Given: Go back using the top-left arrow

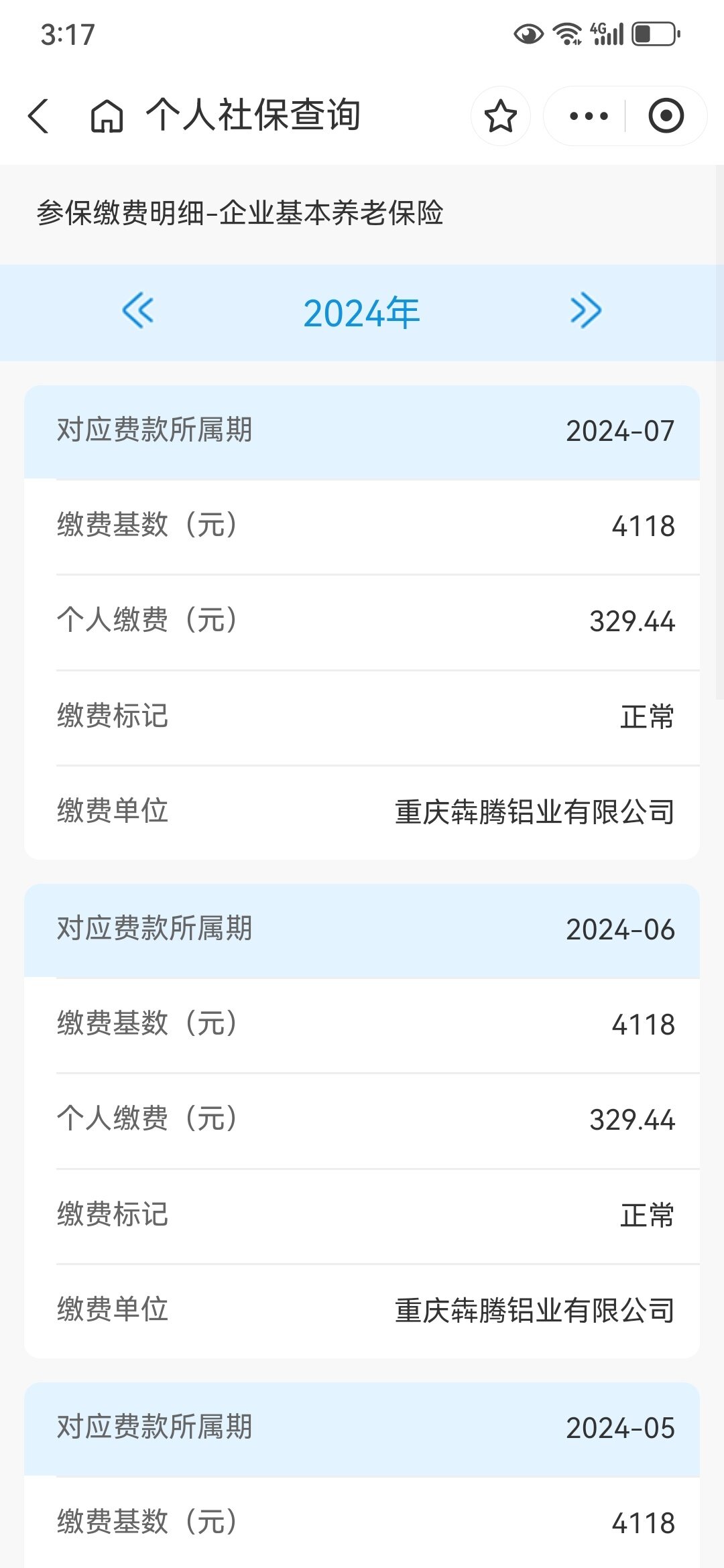Looking at the screenshot, I should tap(38, 116).
